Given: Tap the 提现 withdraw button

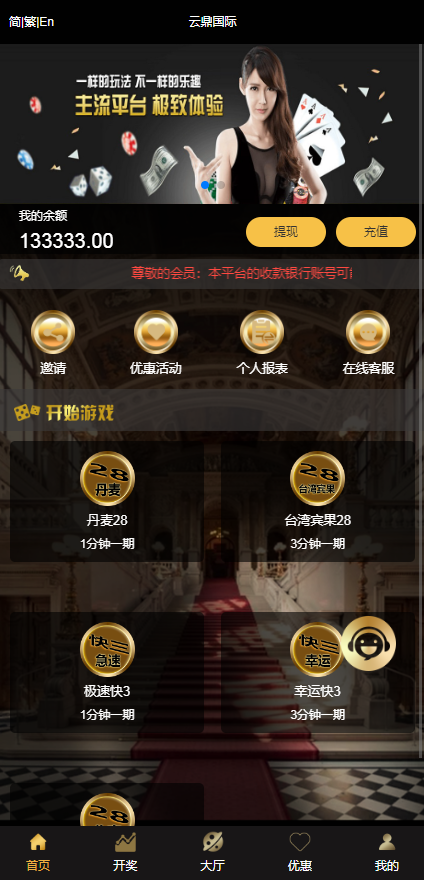Looking at the screenshot, I should (x=286, y=232).
